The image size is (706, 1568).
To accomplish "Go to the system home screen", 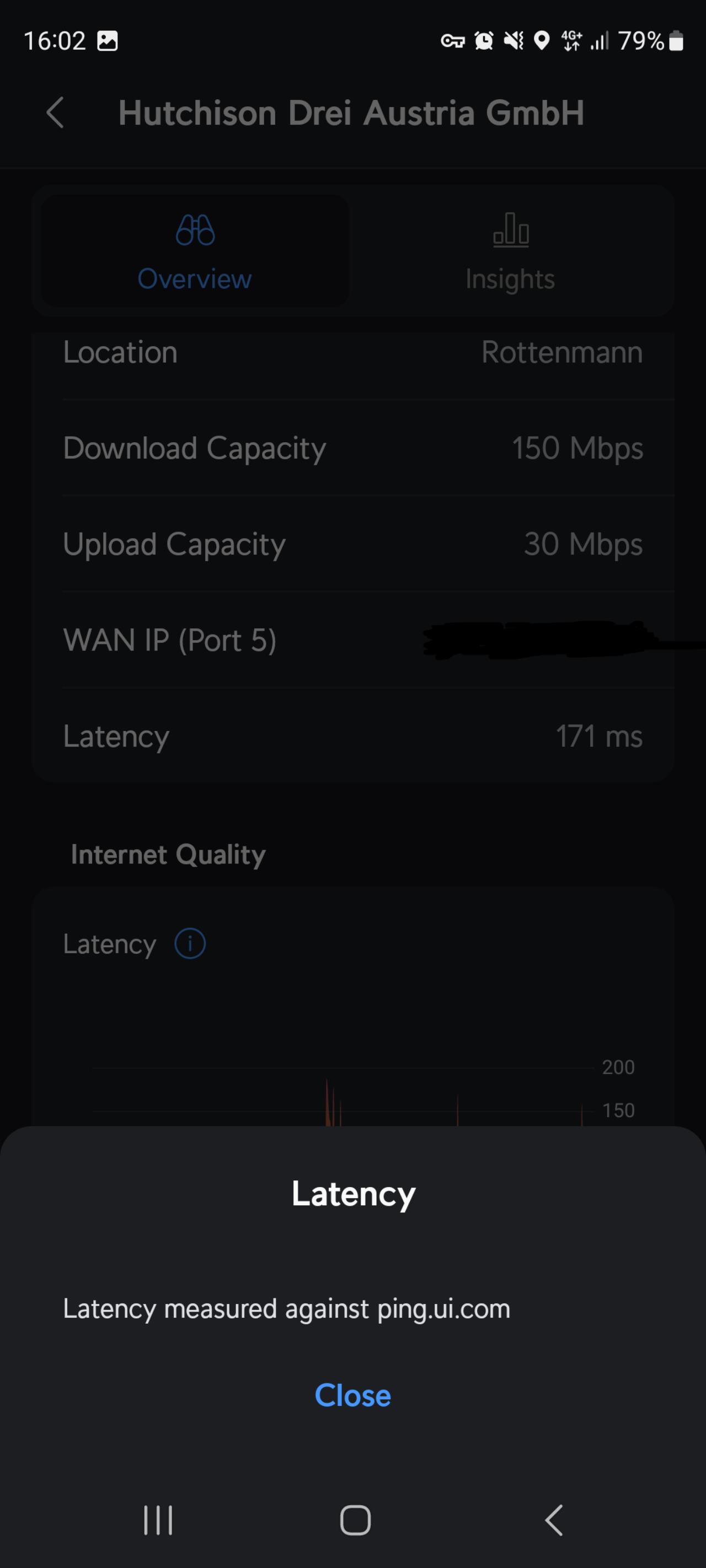I will tap(355, 1520).
